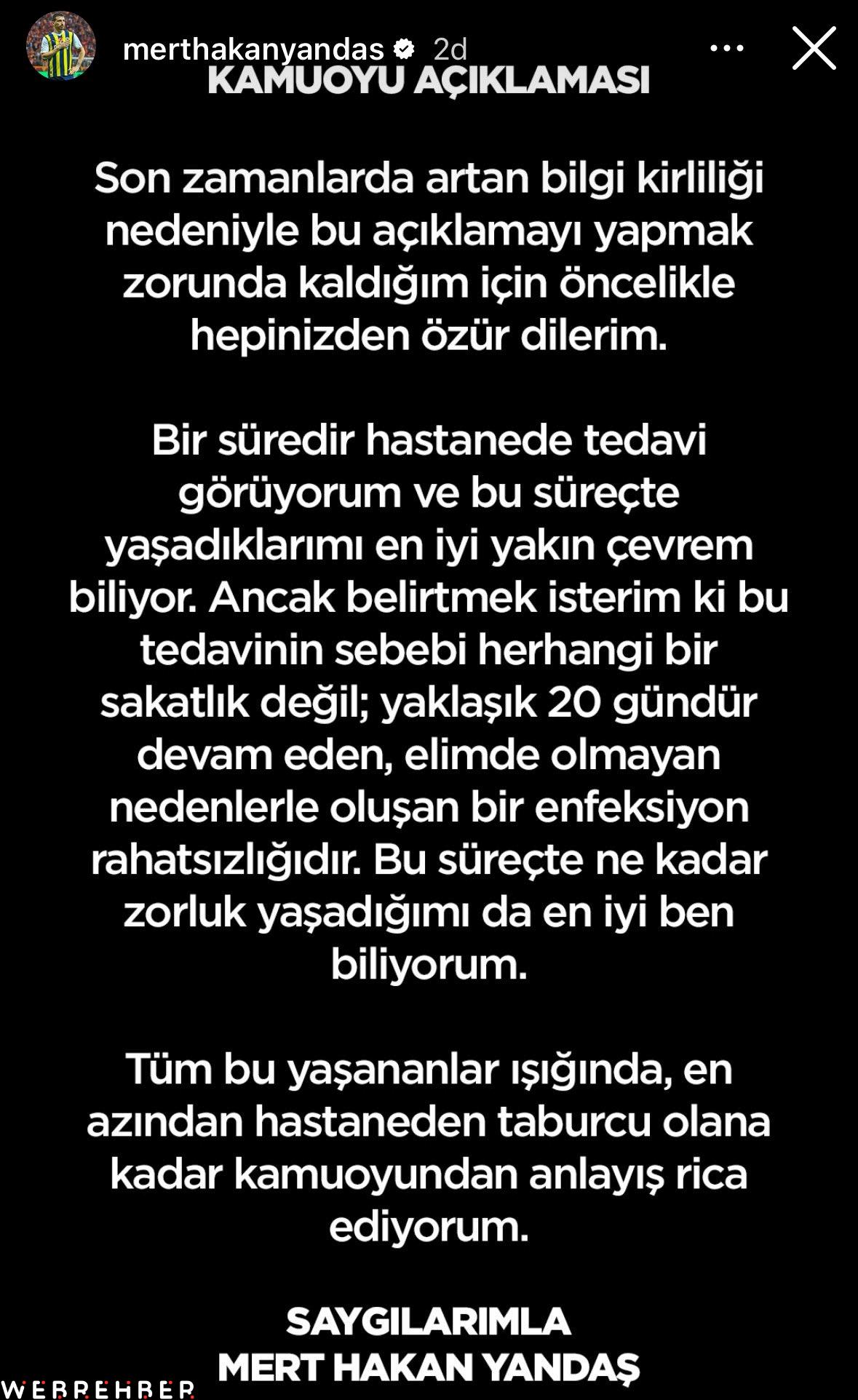The image size is (858, 1400).
Task: Tap the merthakanyandas username
Action: [253, 49]
